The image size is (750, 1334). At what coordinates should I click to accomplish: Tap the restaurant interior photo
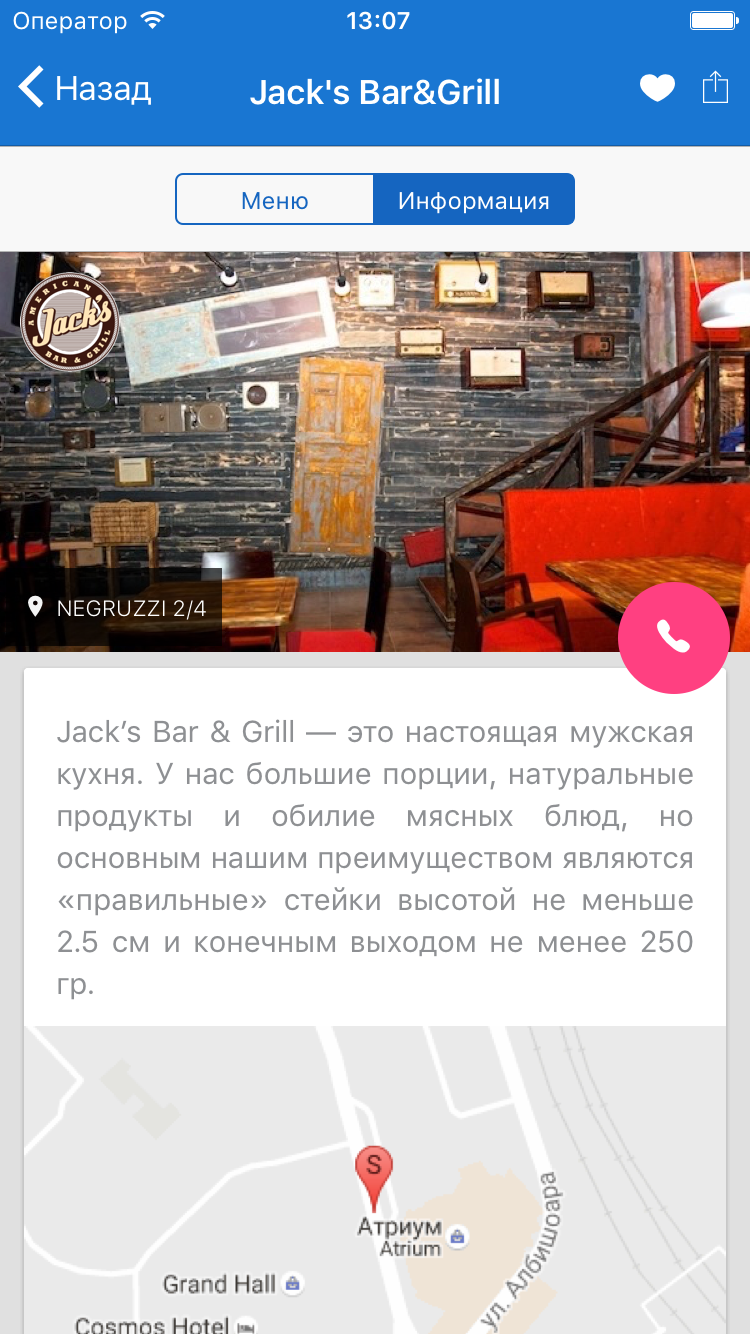375,430
